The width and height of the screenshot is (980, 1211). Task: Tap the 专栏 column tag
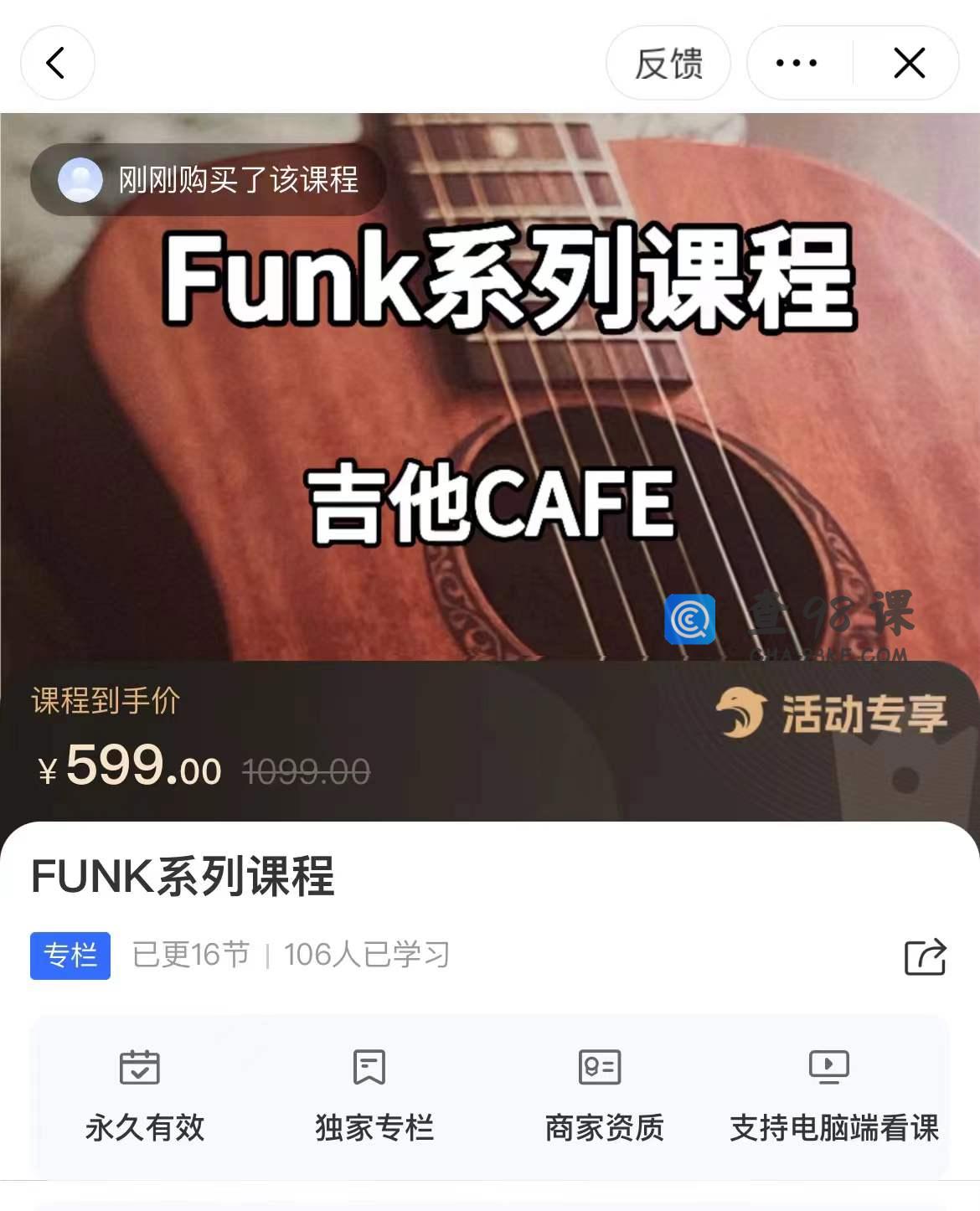tap(70, 956)
